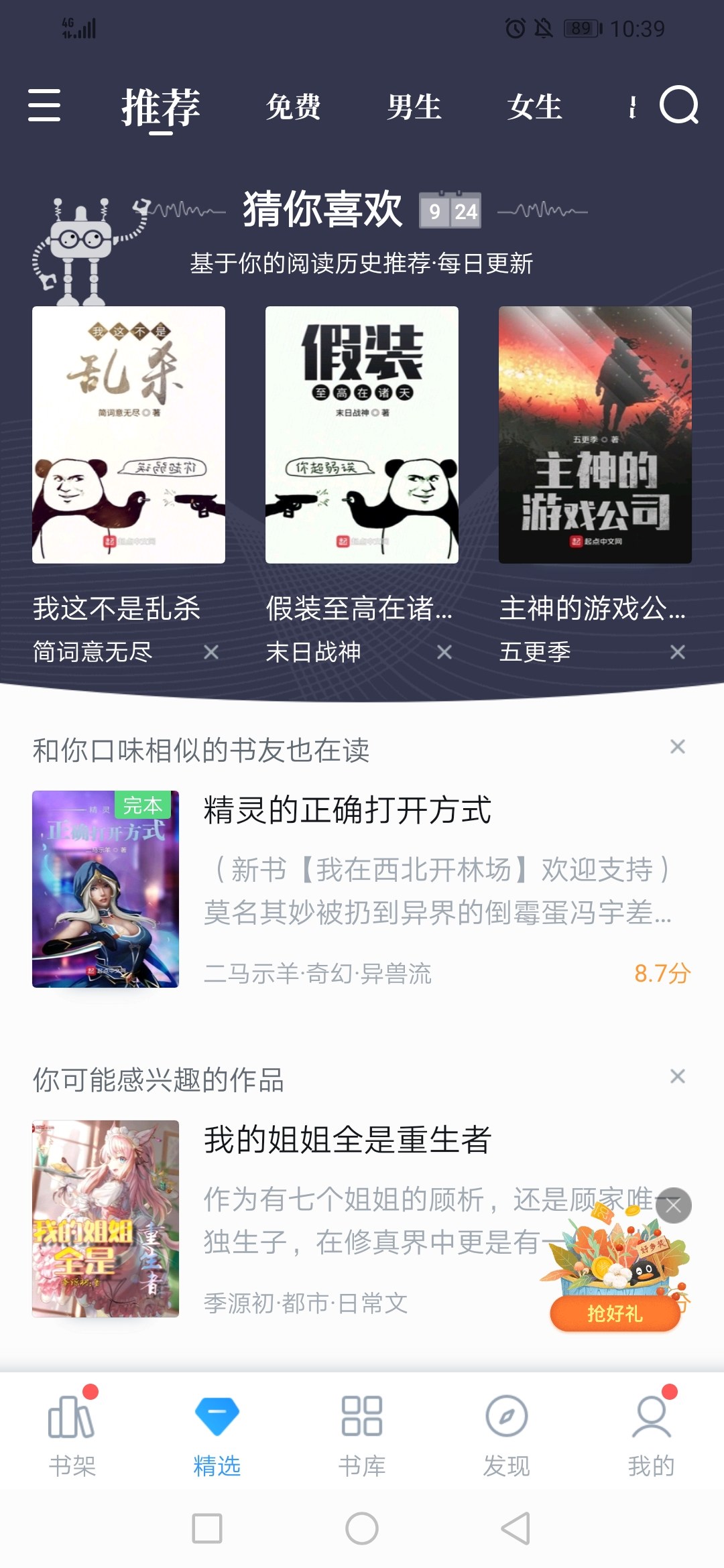724x1568 pixels.
Task: Close the 你可能感兴趣的作品 section
Action: coord(678,1076)
